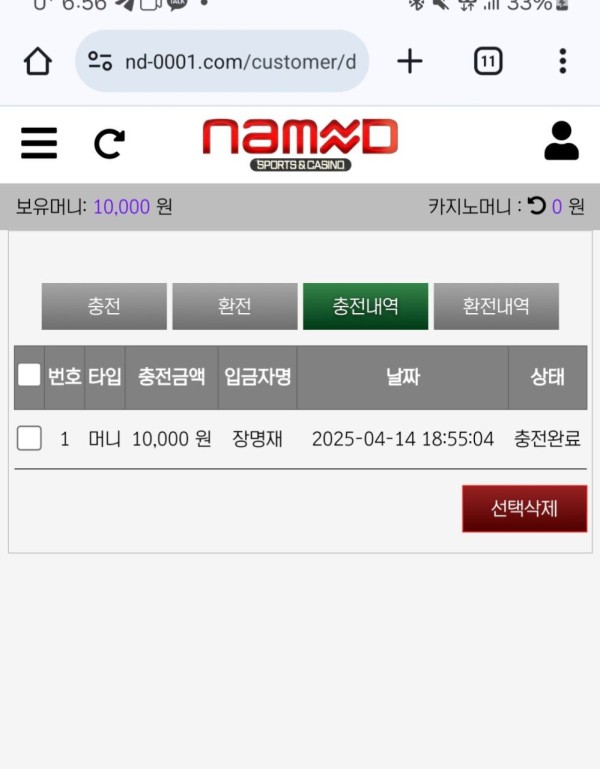The width and height of the screenshot is (600, 769).
Task: Tap the 선택삭제 button
Action: click(x=524, y=508)
